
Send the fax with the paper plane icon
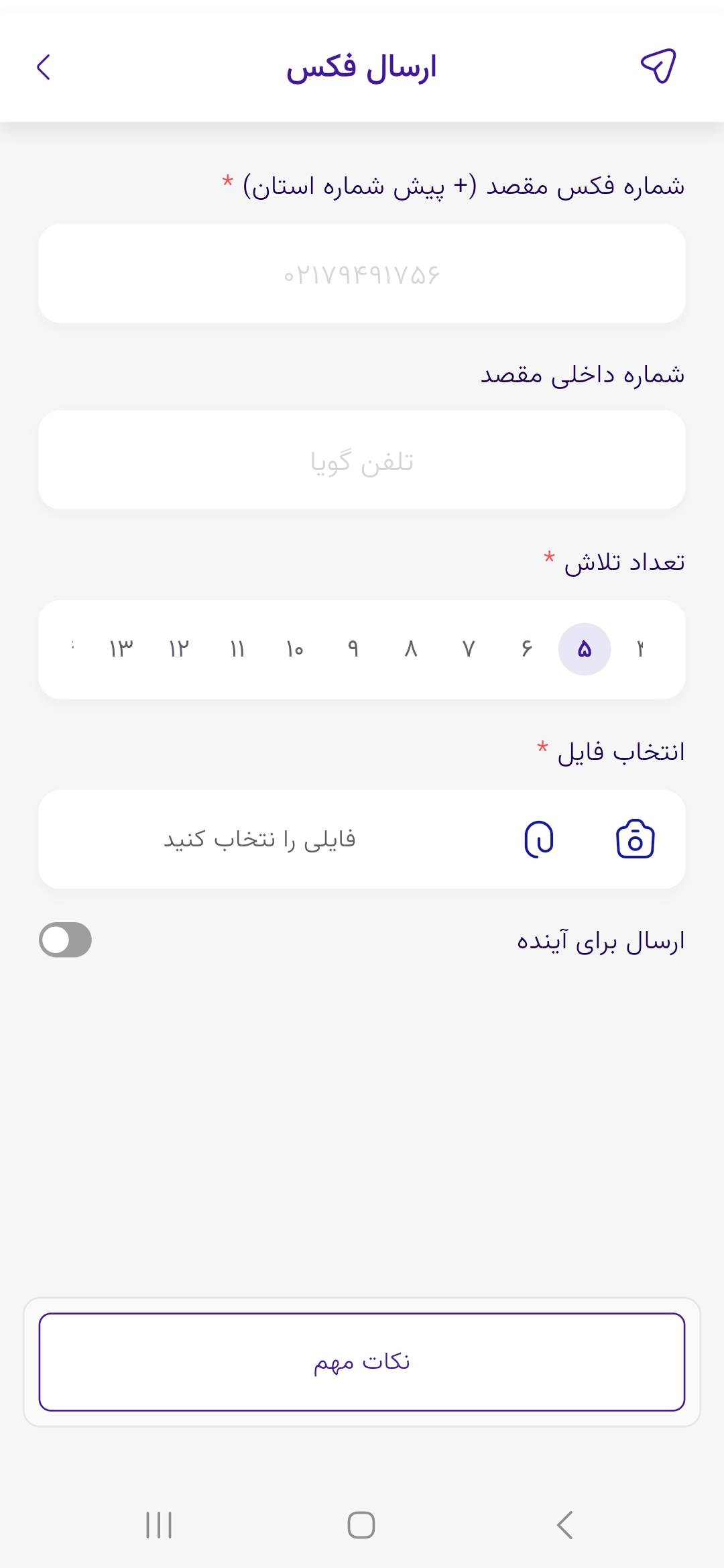[658, 66]
